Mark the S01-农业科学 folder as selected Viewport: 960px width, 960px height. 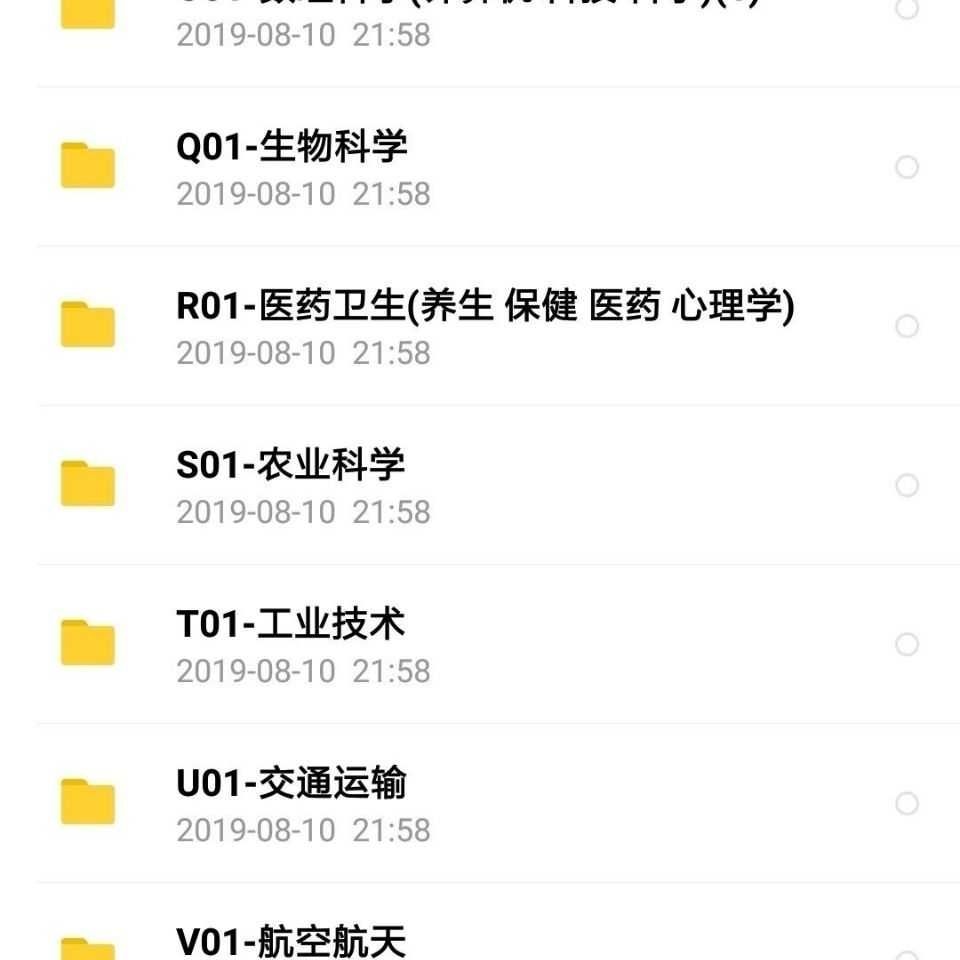click(907, 485)
